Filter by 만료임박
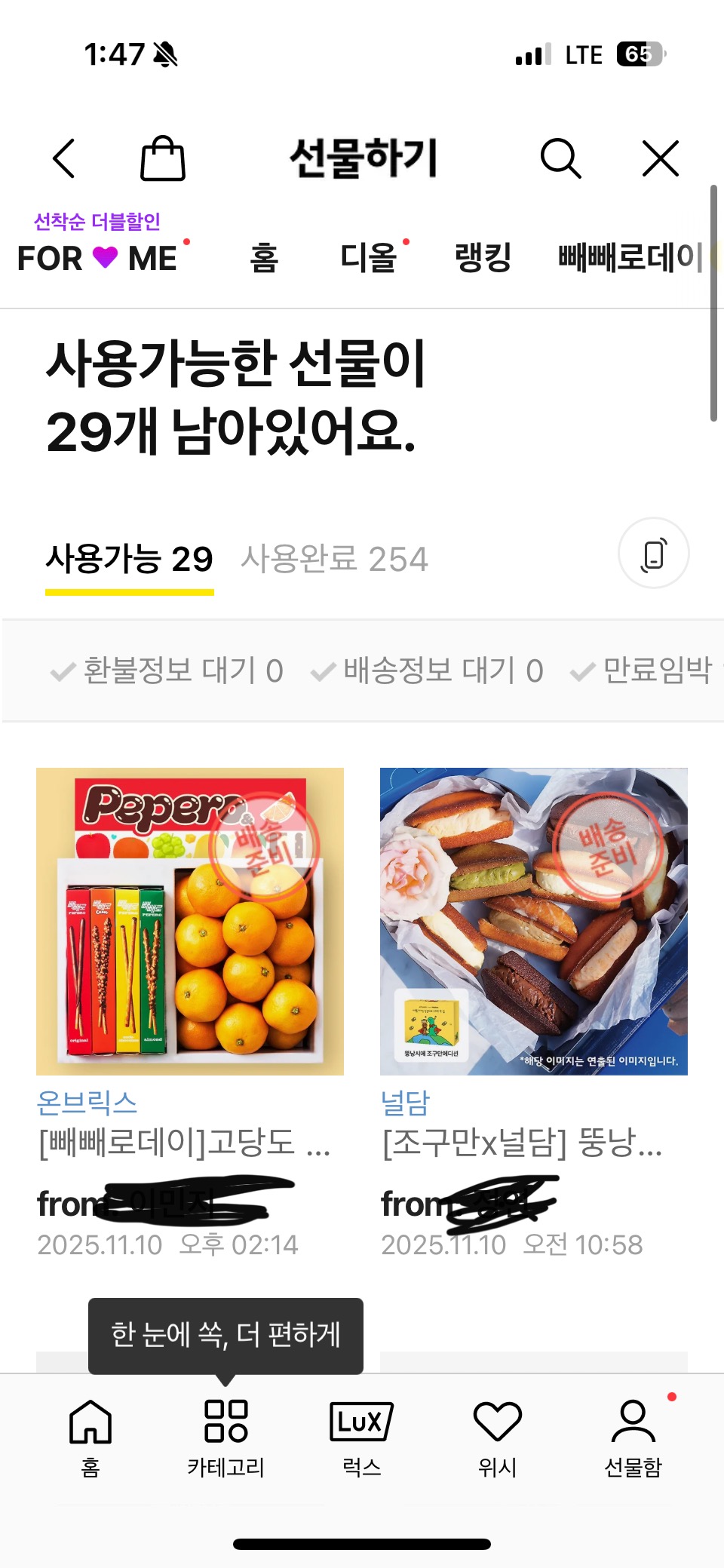This screenshot has height=1568, width=724. click(x=643, y=670)
